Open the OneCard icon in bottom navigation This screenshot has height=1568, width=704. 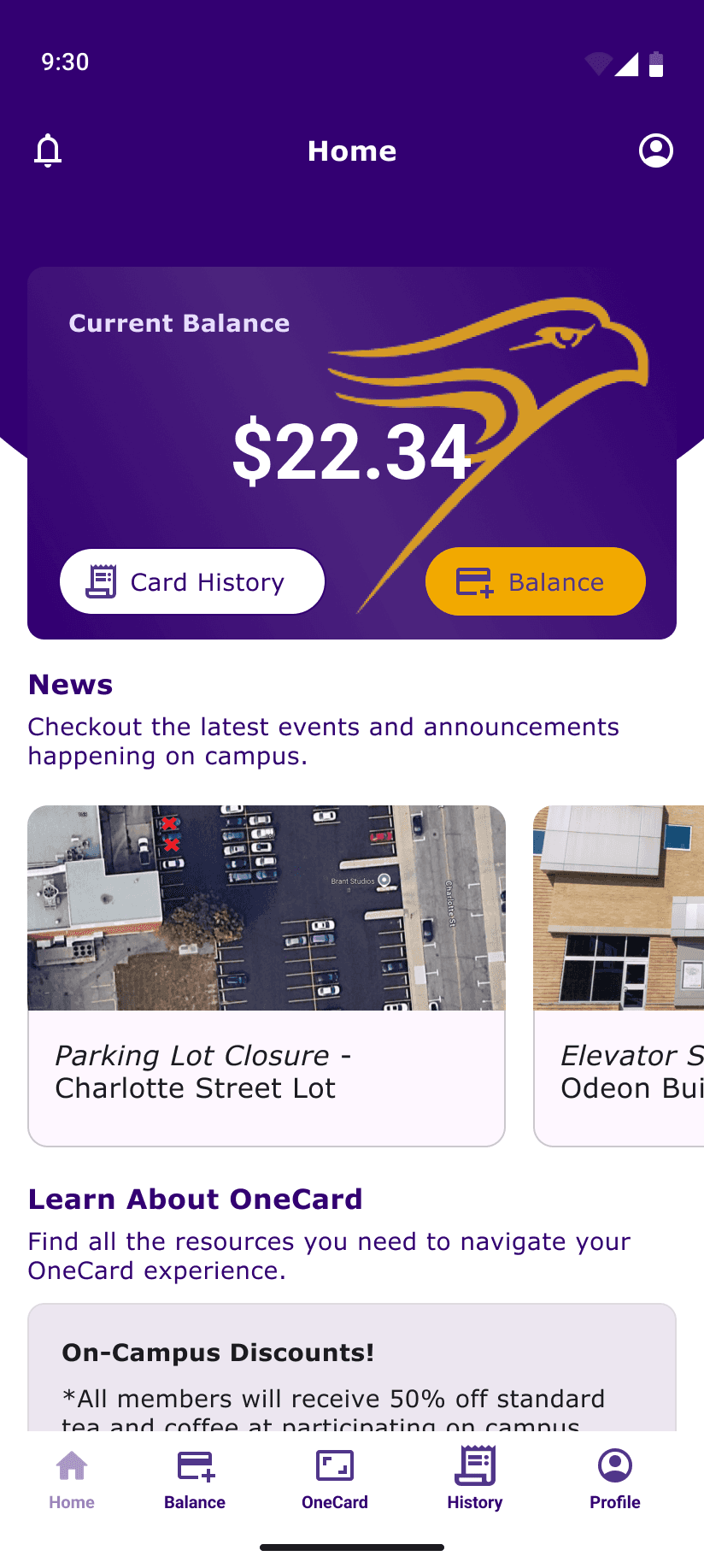click(334, 1465)
